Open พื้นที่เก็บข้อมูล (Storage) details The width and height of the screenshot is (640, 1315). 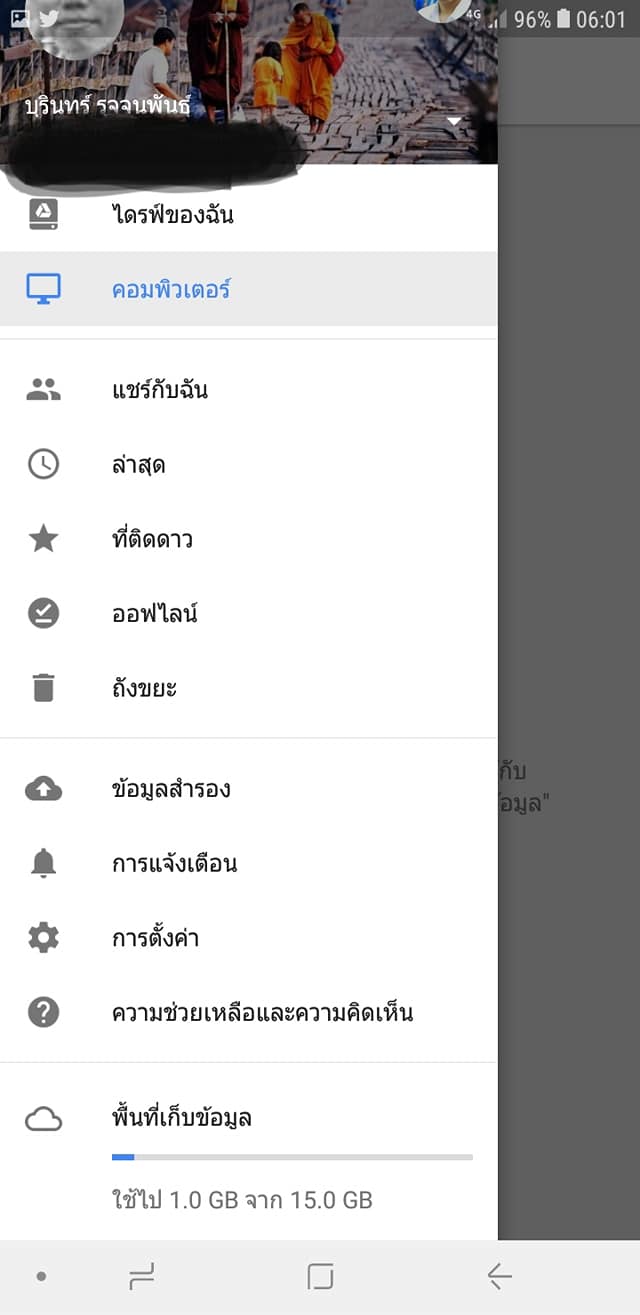pos(182,1118)
